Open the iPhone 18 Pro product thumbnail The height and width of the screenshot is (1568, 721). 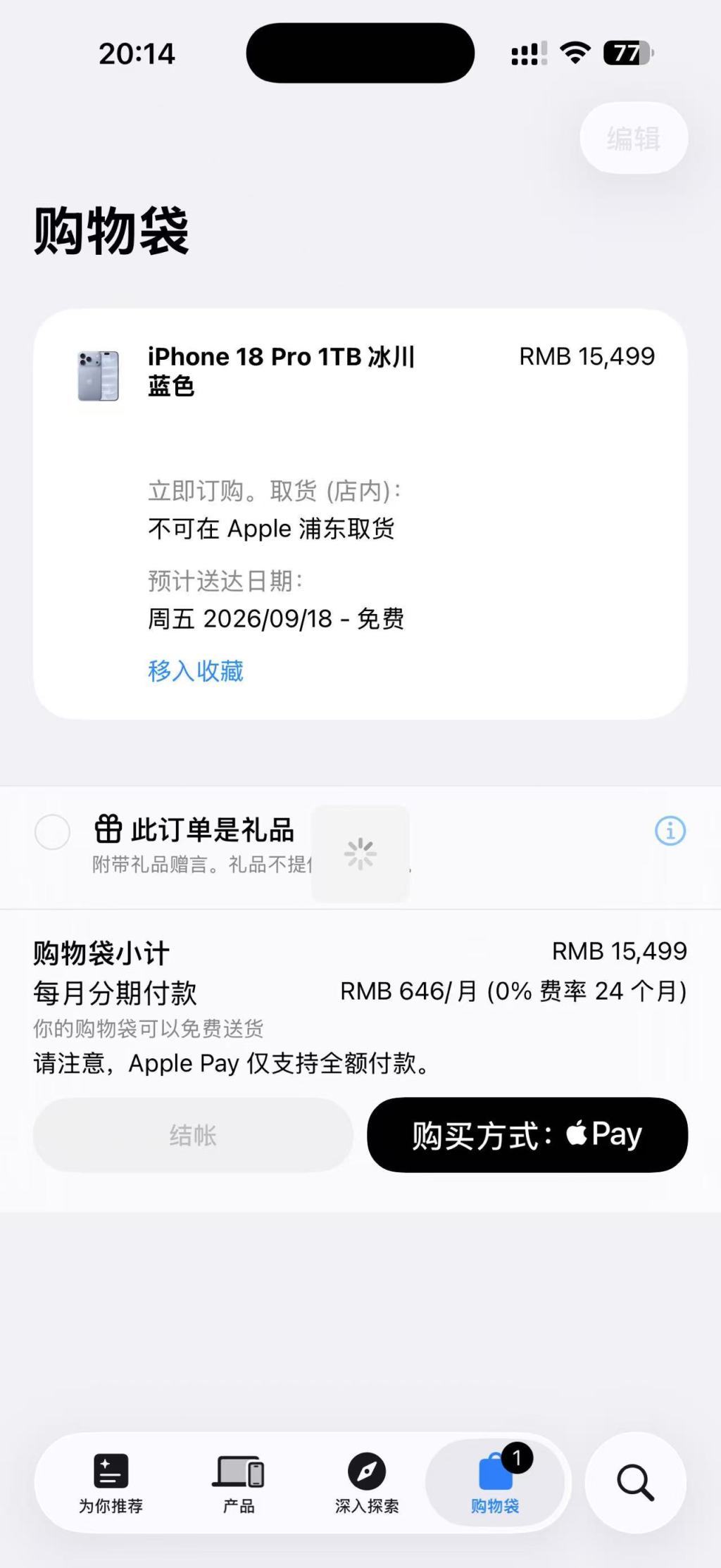[99, 376]
